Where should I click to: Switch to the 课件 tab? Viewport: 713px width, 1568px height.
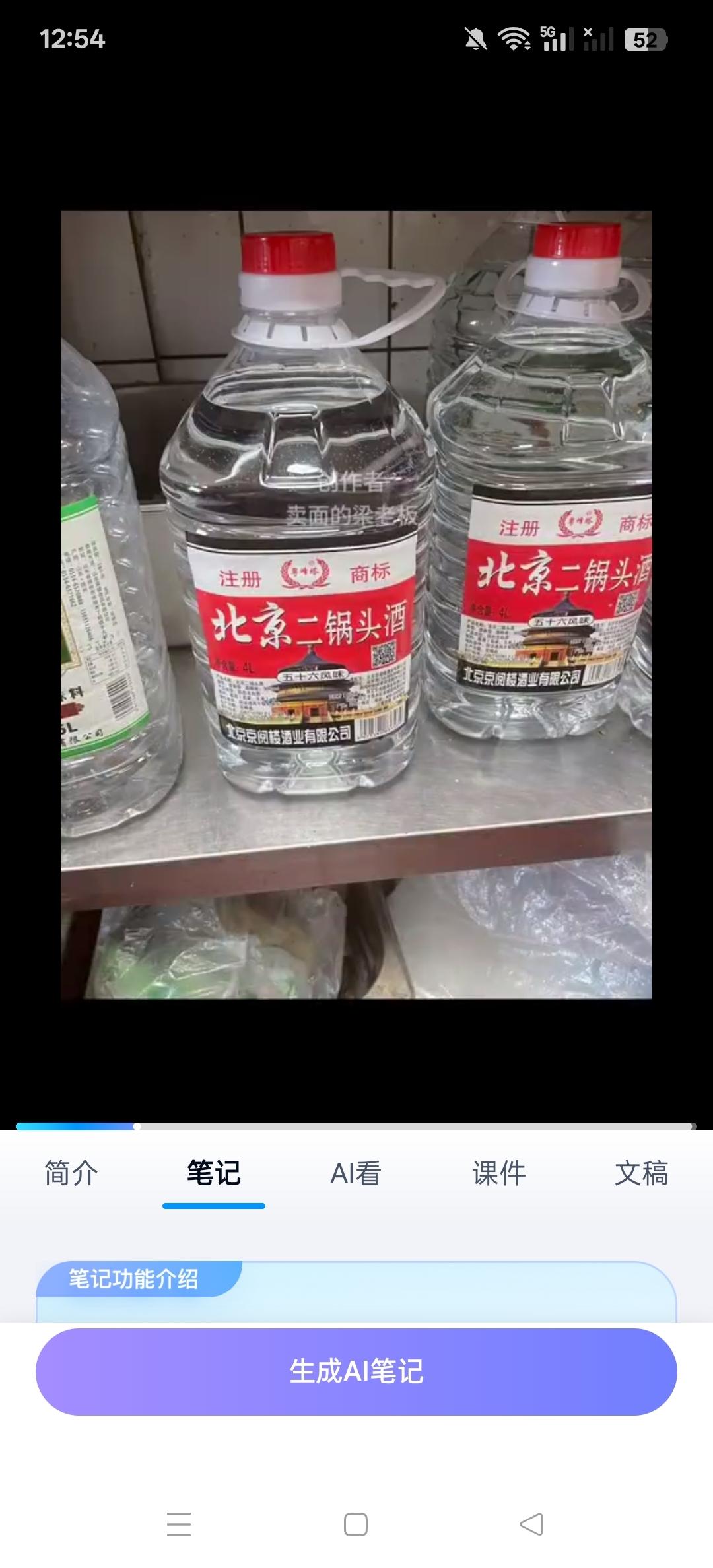498,1173
